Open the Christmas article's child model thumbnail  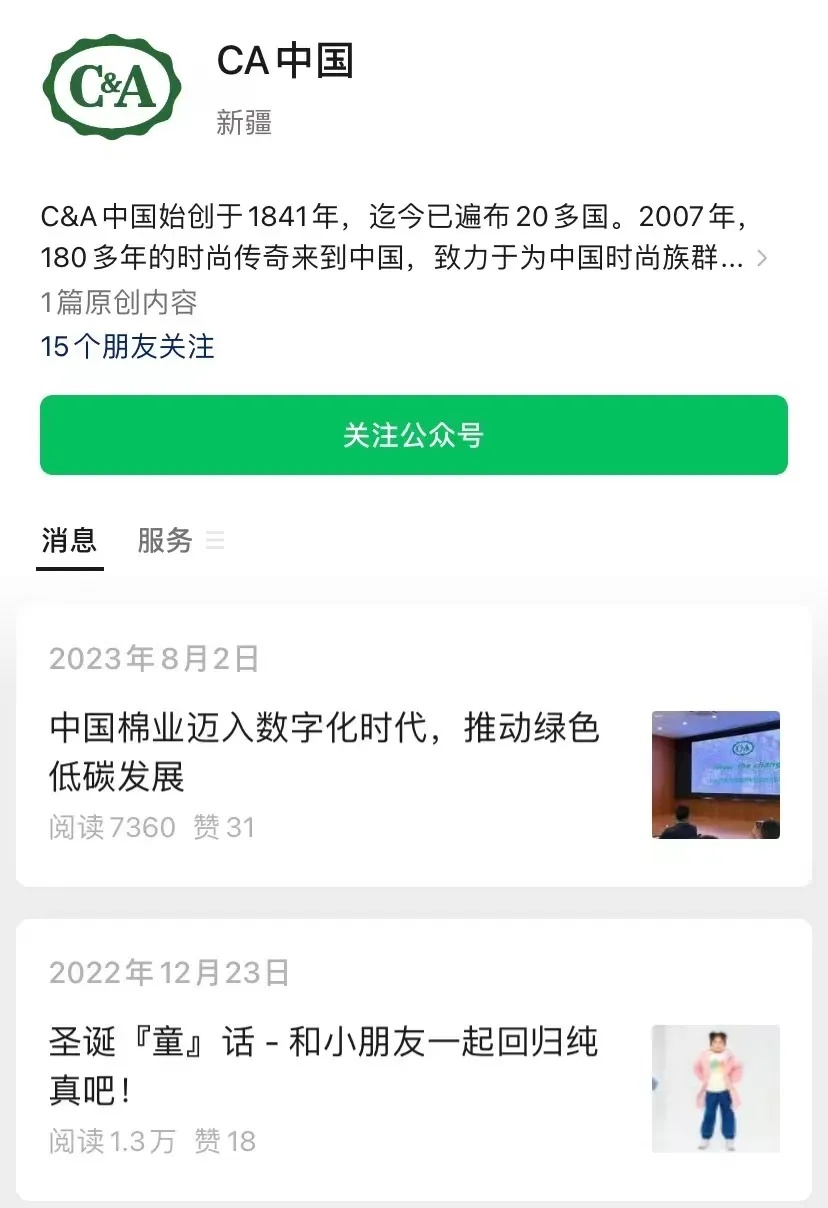coord(715,1089)
